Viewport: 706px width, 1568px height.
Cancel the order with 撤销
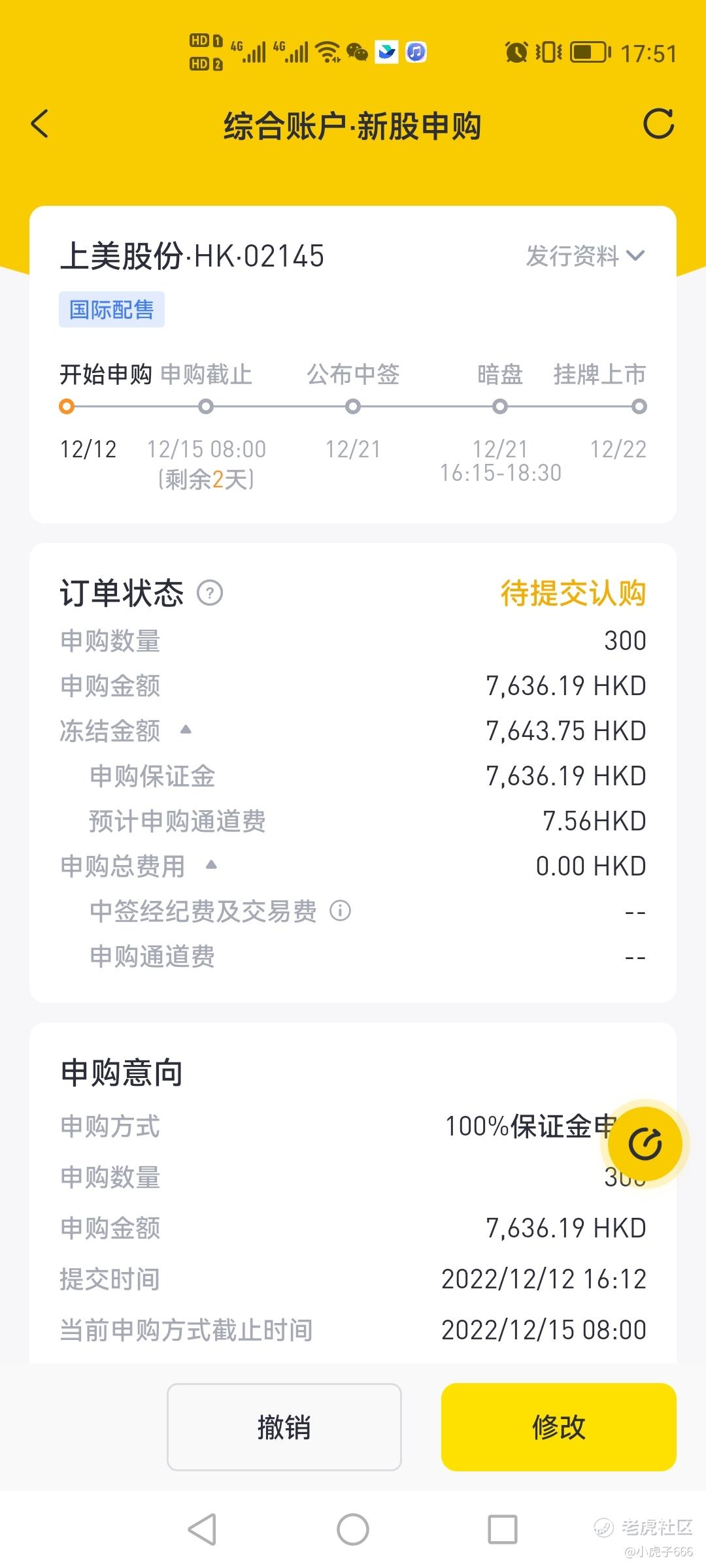click(284, 1427)
